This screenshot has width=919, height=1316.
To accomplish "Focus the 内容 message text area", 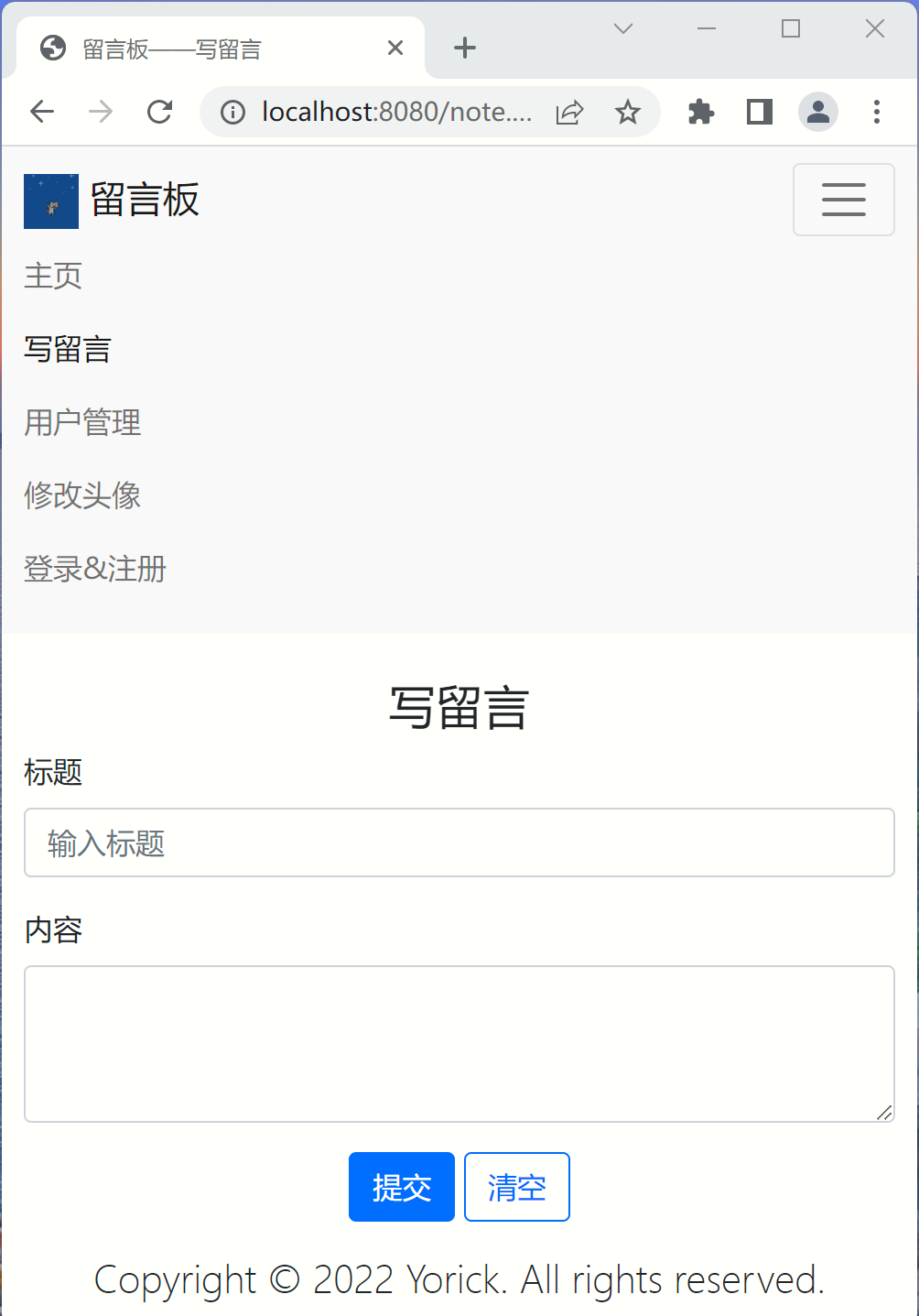I will click(x=459, y=1043).
